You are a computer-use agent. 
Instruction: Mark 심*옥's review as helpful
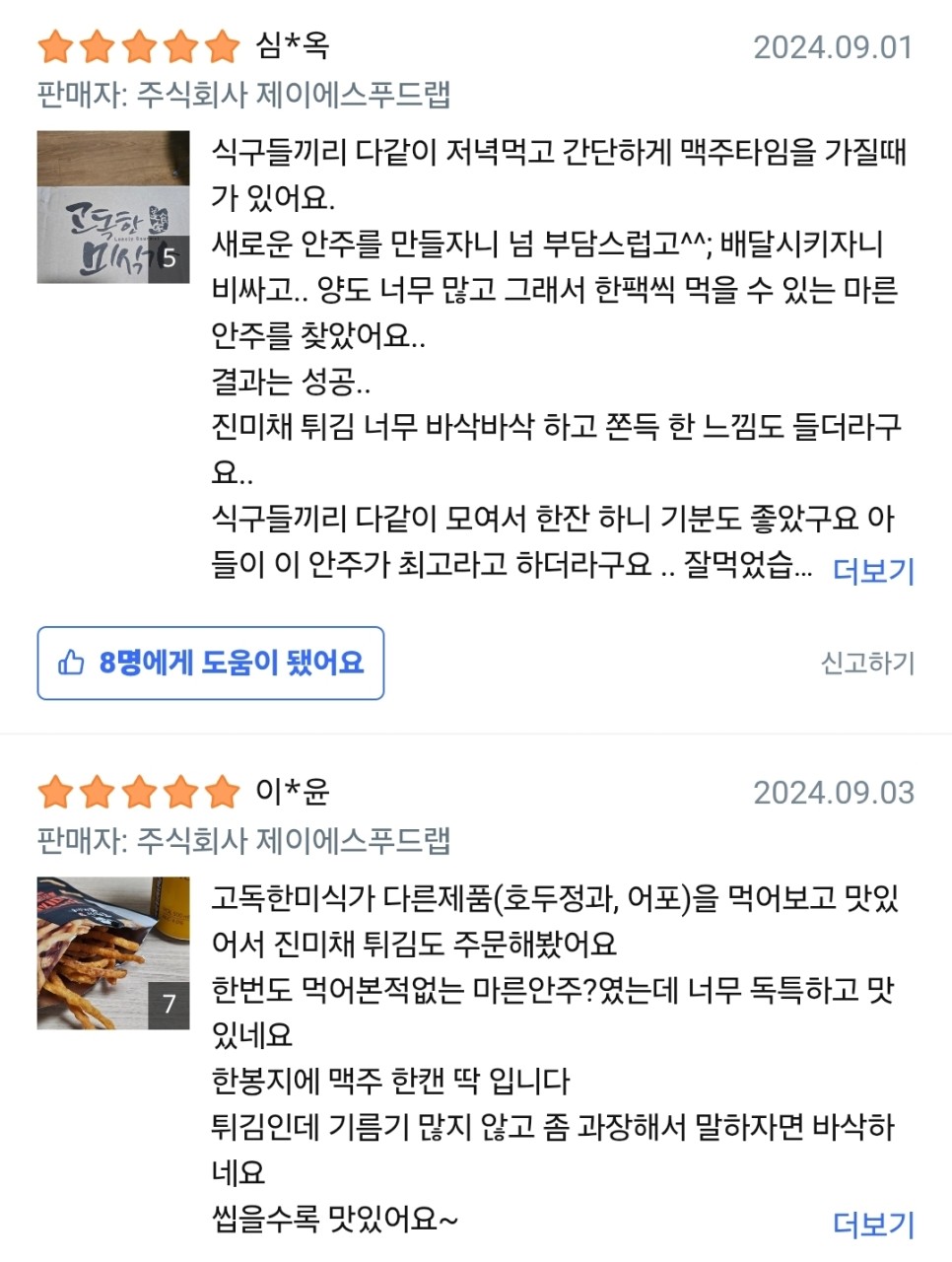[211, 664]
